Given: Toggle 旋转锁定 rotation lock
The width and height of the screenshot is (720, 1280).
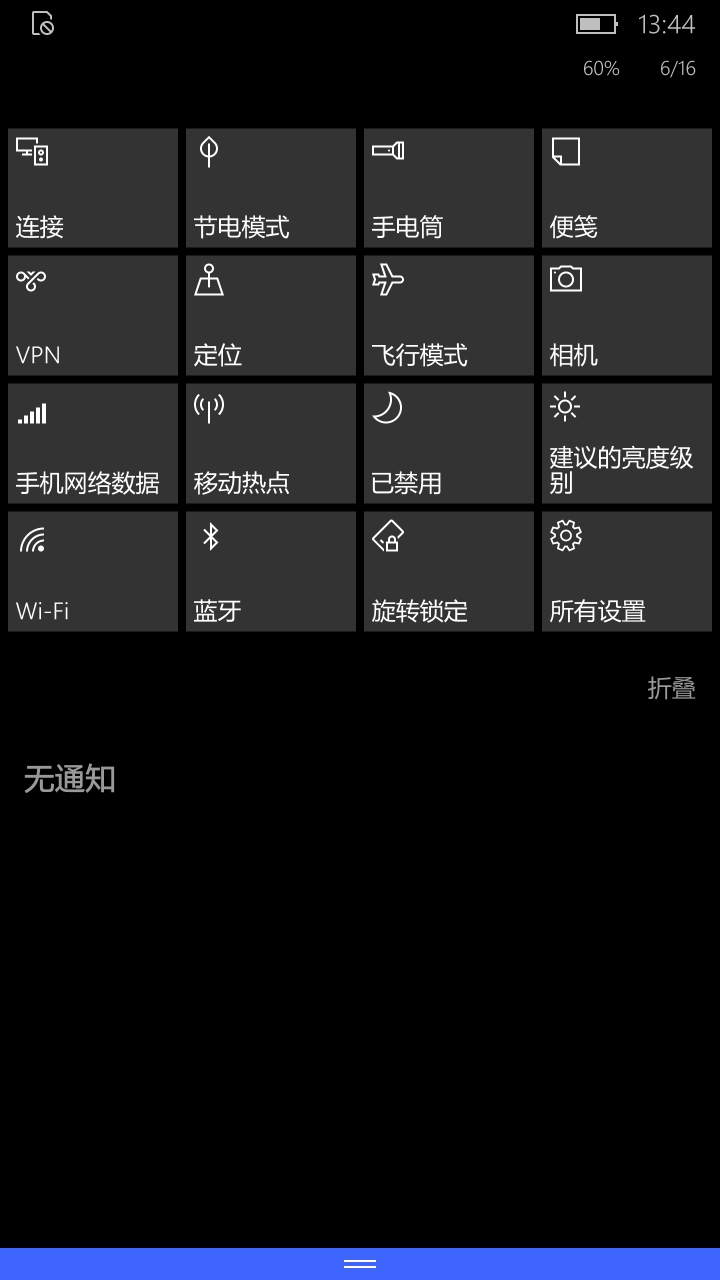Looking at the screenshot, I should (x=449, y=572).
